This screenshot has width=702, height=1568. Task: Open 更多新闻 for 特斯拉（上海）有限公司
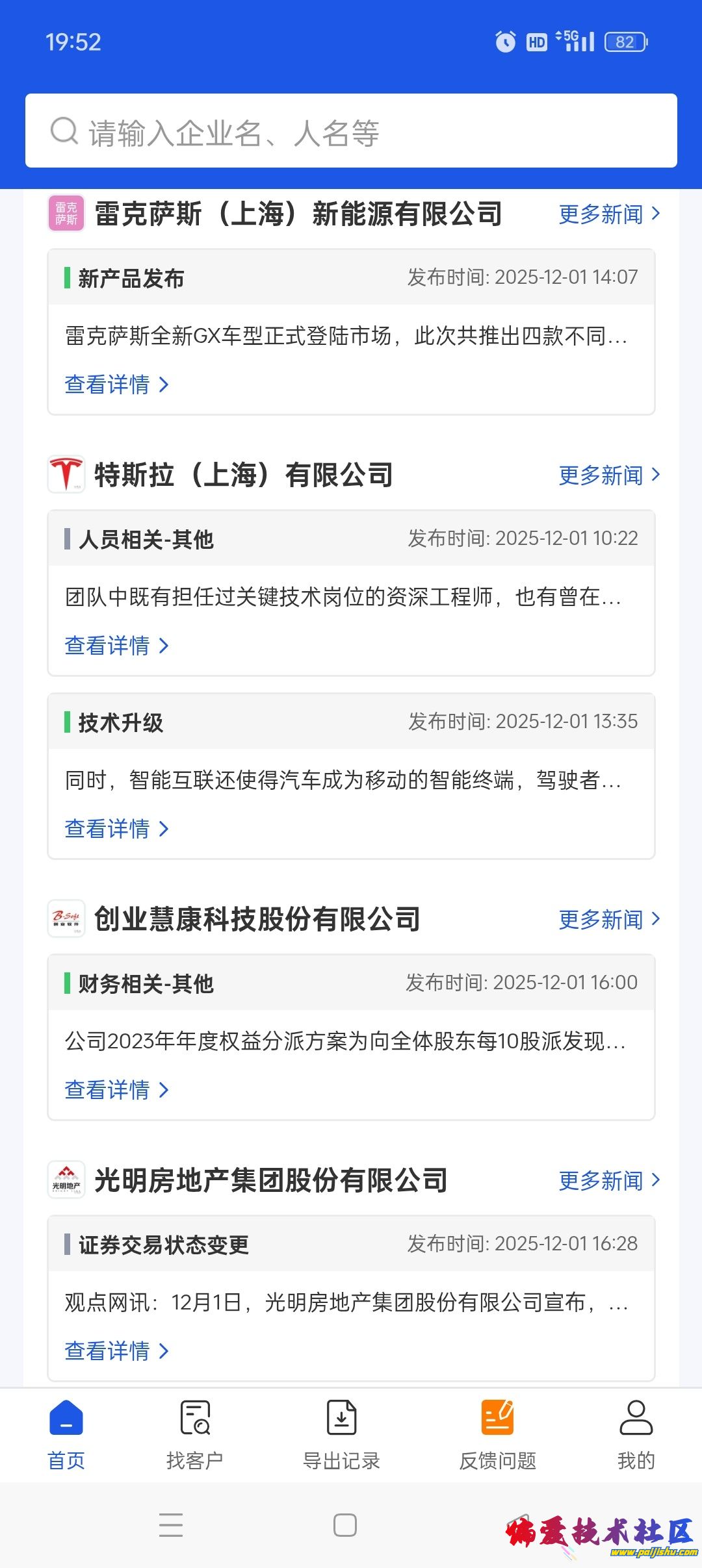(609, 475)
